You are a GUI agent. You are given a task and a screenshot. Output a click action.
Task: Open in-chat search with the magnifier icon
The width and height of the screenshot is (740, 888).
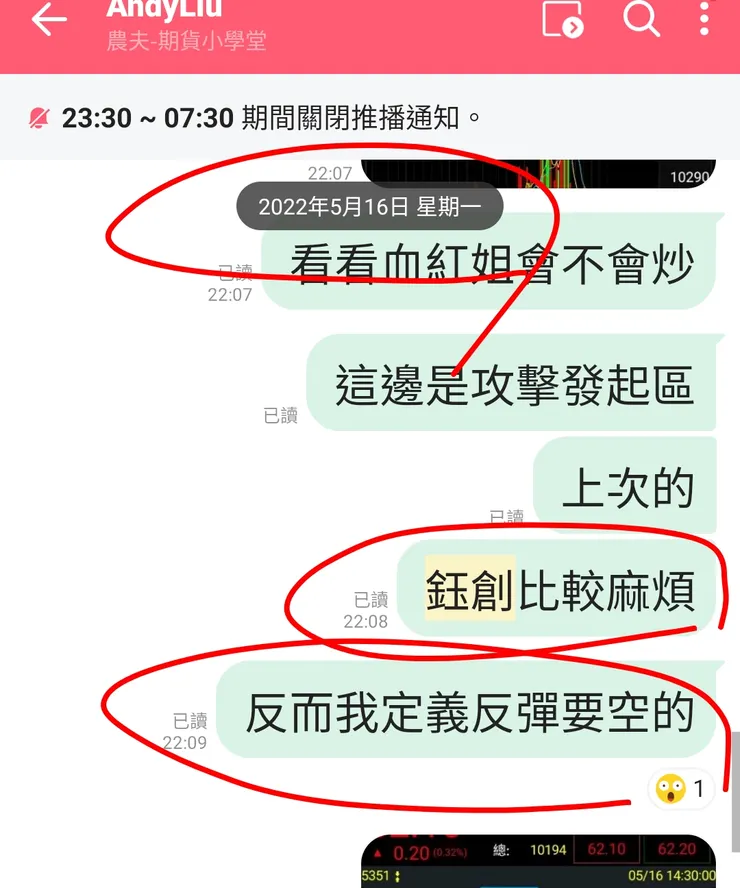[643, 20]
